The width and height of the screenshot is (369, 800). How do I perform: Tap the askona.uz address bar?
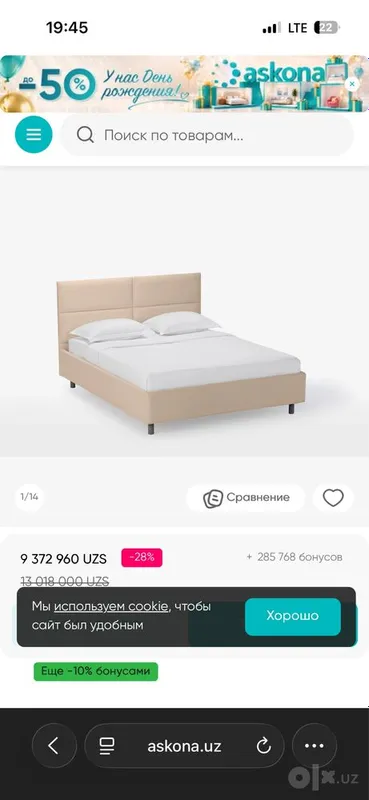184,746
